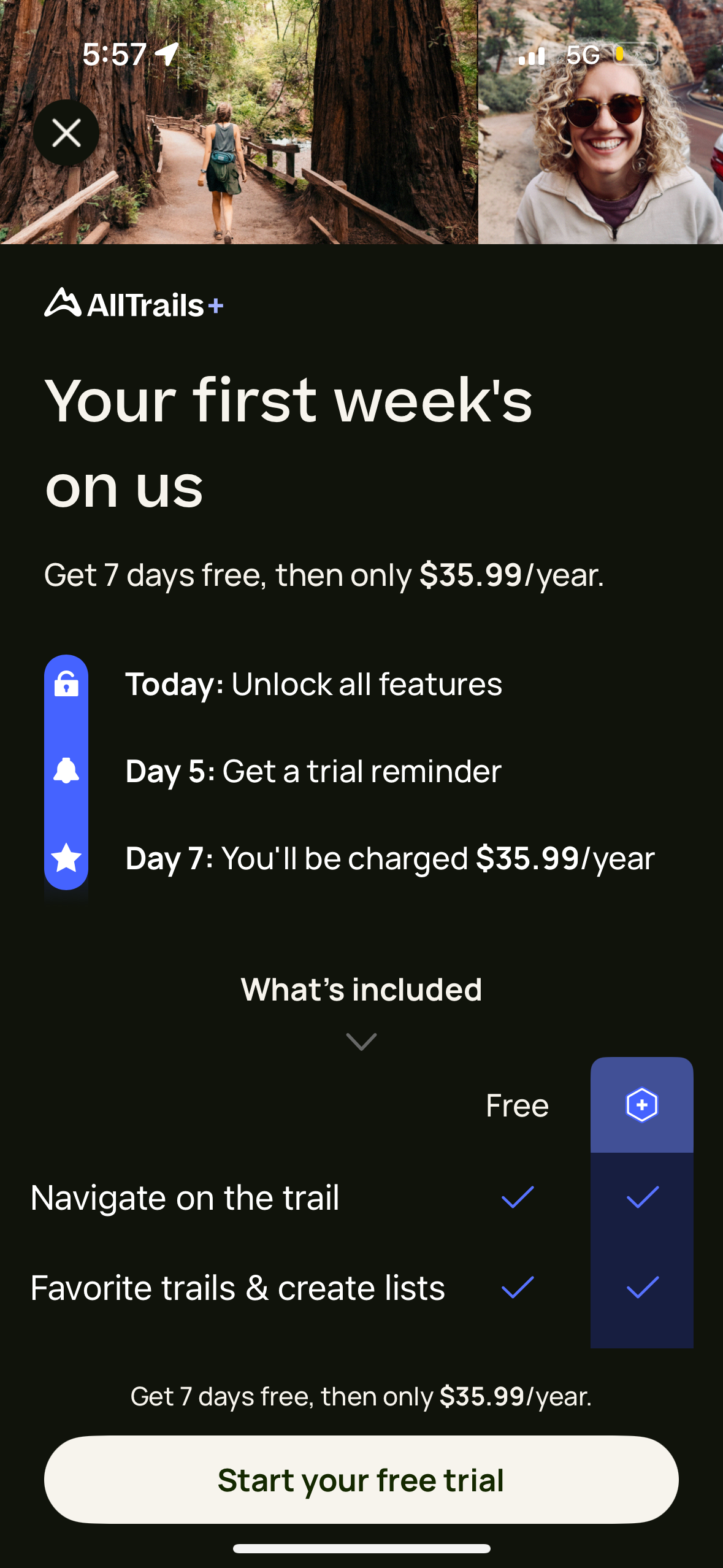Select the unlock padlock icon

[66, 685]
